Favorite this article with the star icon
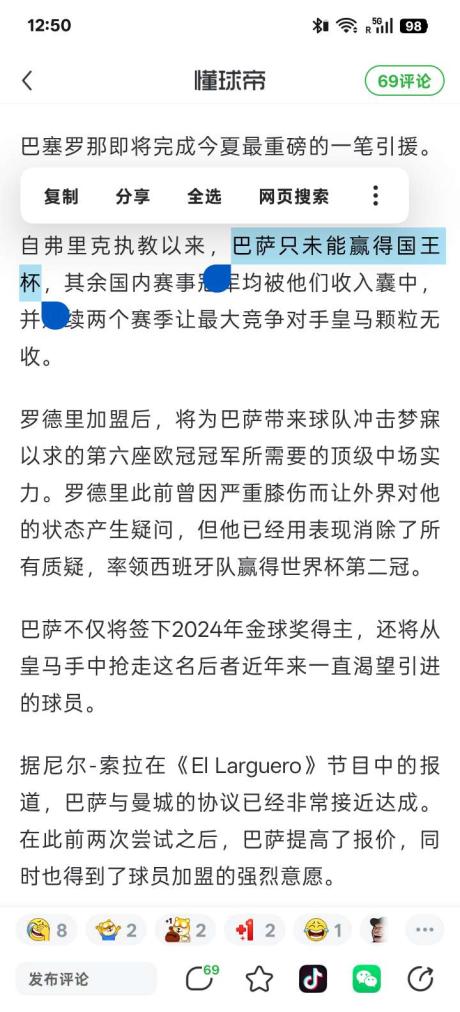 point(259,979)
